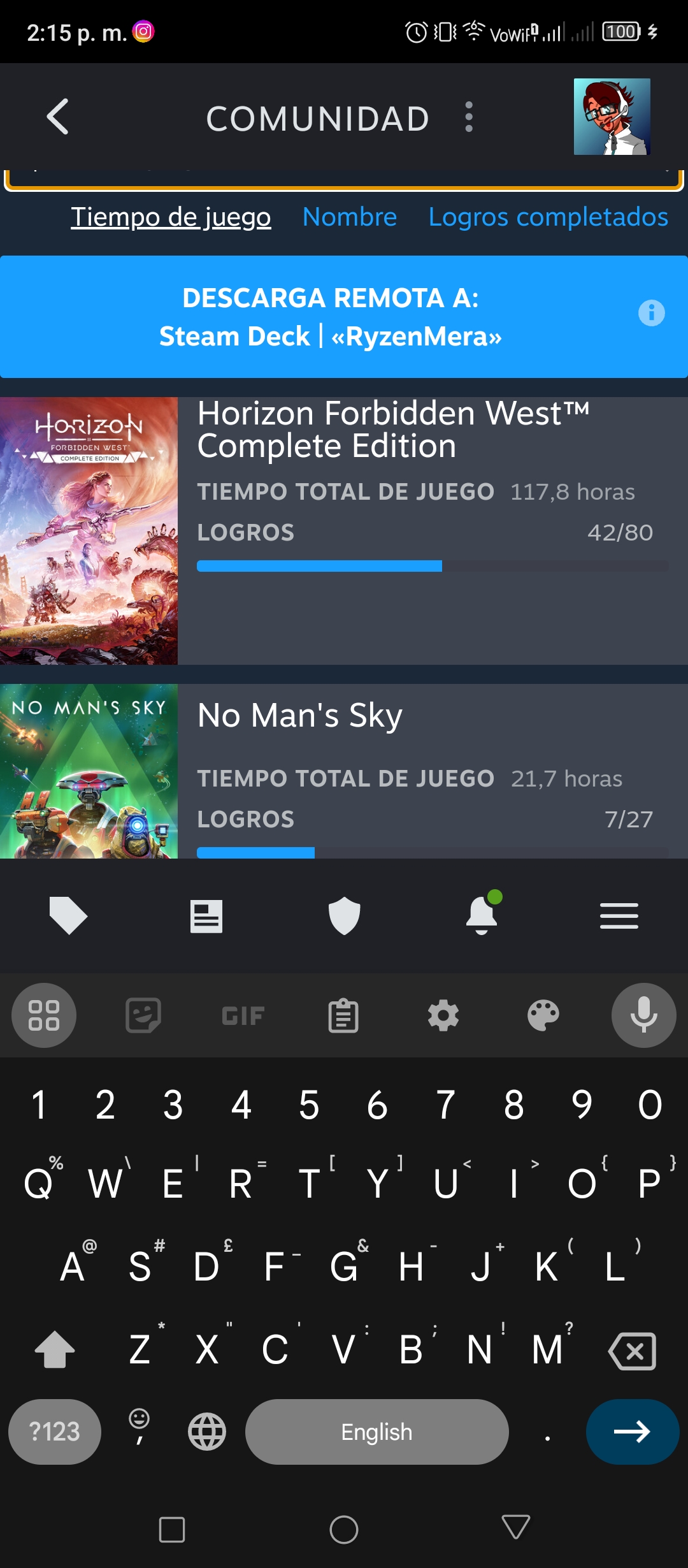Open the Steam Guard shield tab
This screenshot has width=688, height=1568.
344,916
